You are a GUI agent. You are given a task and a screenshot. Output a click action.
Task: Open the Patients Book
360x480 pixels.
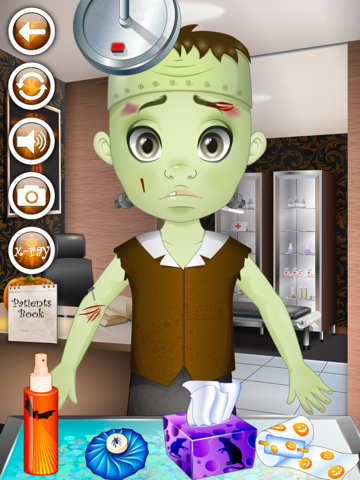click(32, 312)
